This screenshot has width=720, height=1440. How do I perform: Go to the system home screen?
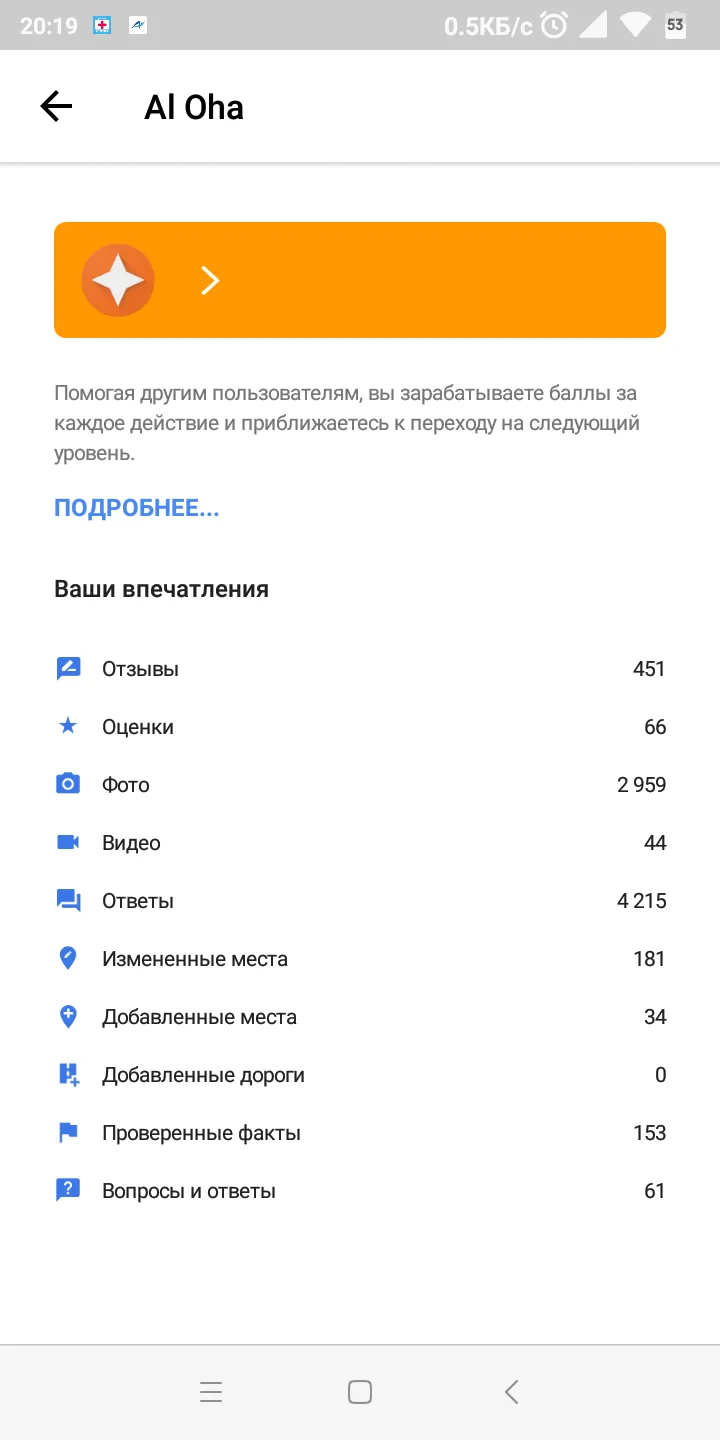point(360,1392)
